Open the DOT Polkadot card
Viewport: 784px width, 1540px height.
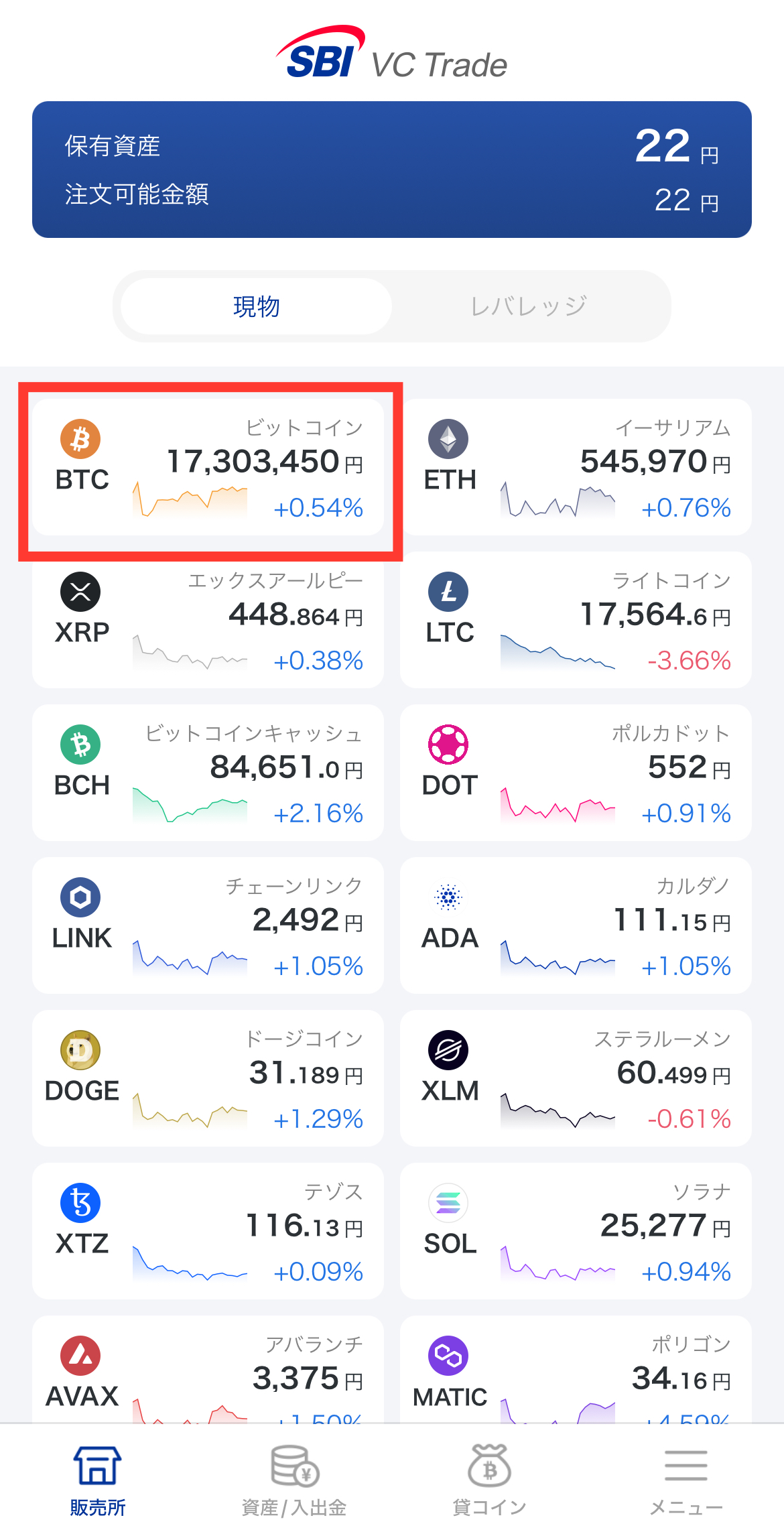tap(576, 773)
